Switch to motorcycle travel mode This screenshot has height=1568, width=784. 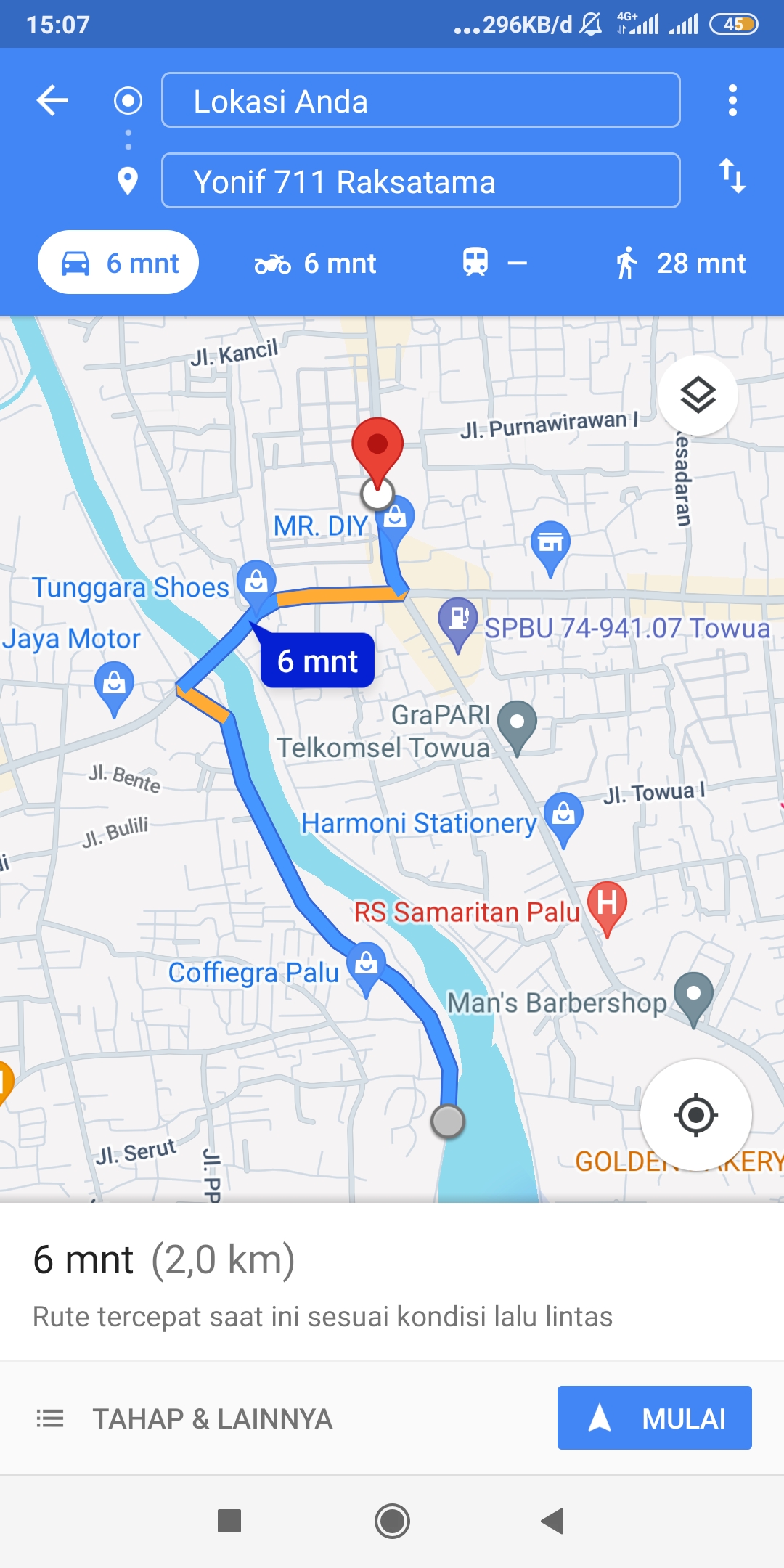click(x=315, y=264)
